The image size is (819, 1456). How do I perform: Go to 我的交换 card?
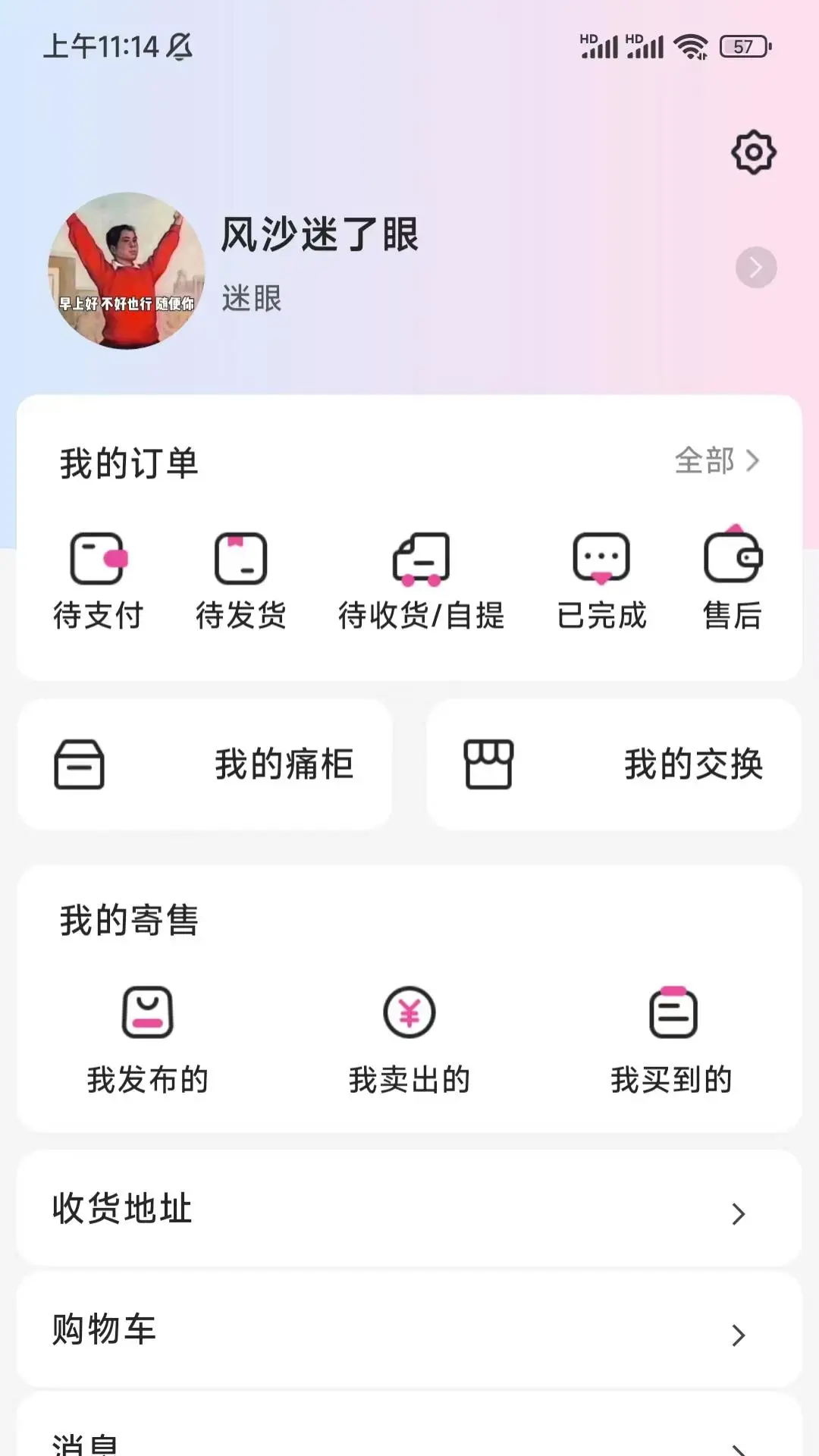[x=613, y=764]
